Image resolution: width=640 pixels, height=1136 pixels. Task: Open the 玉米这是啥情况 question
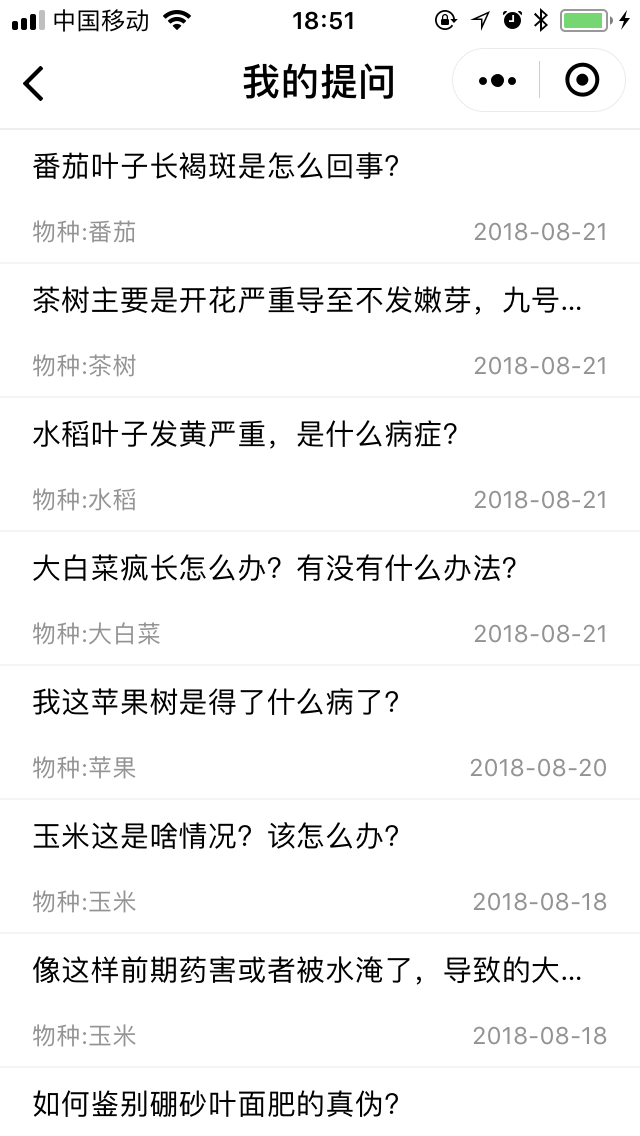[320, 866]
